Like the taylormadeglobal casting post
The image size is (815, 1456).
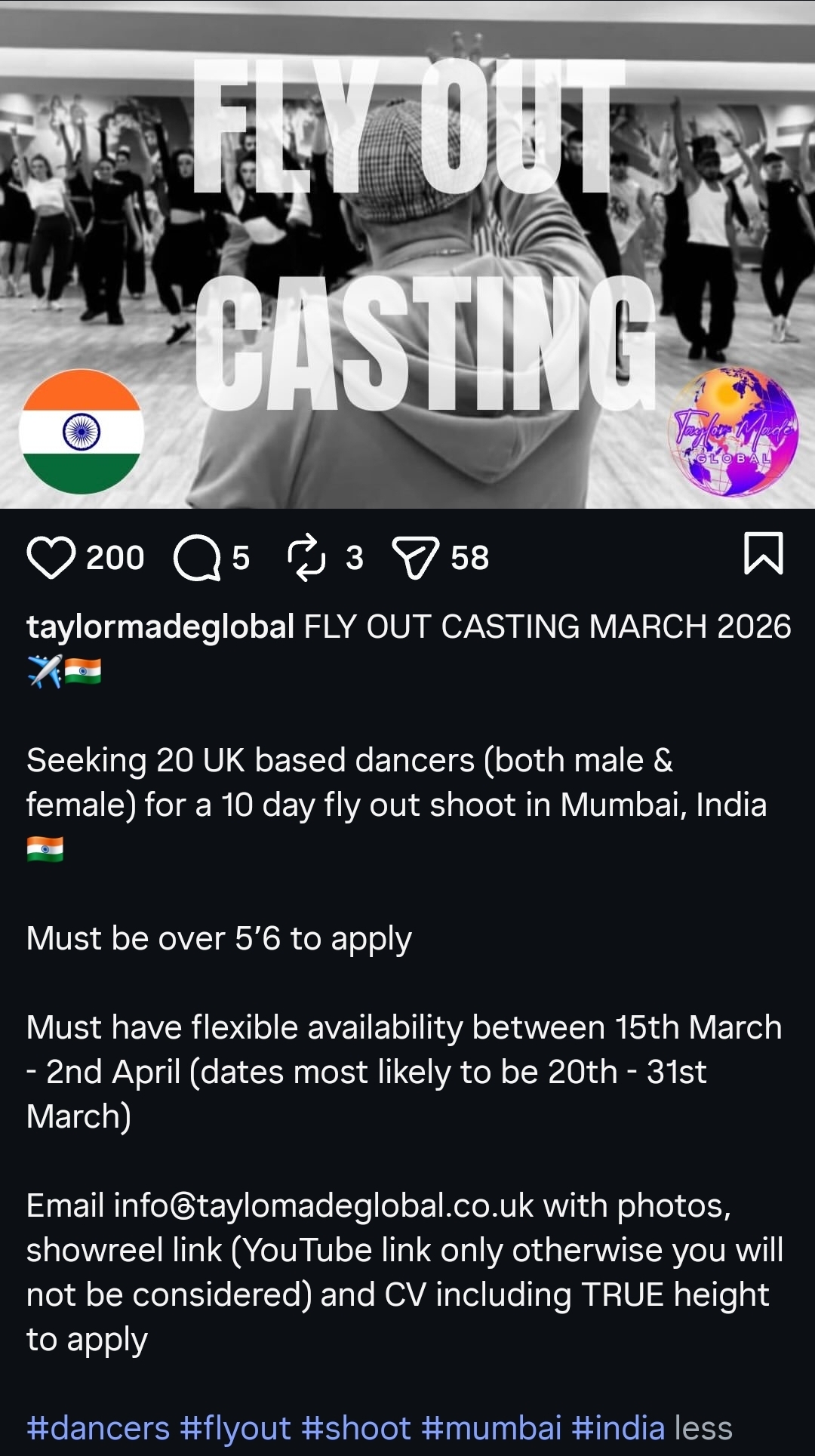click(51, 558)
